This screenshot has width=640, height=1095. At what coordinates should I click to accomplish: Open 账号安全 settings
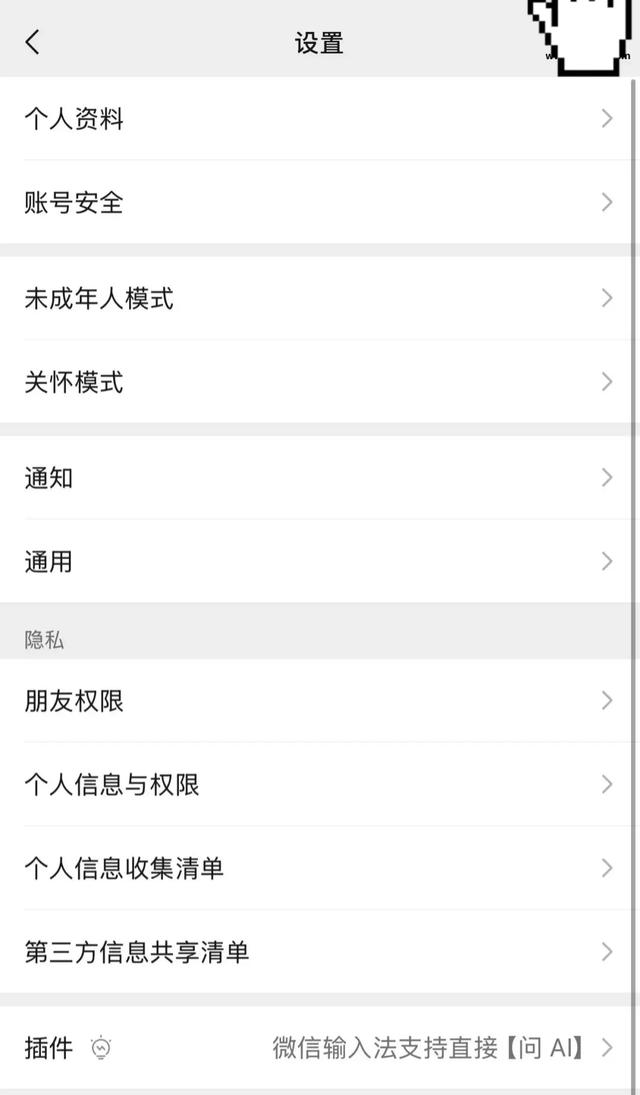pos(318,203)
